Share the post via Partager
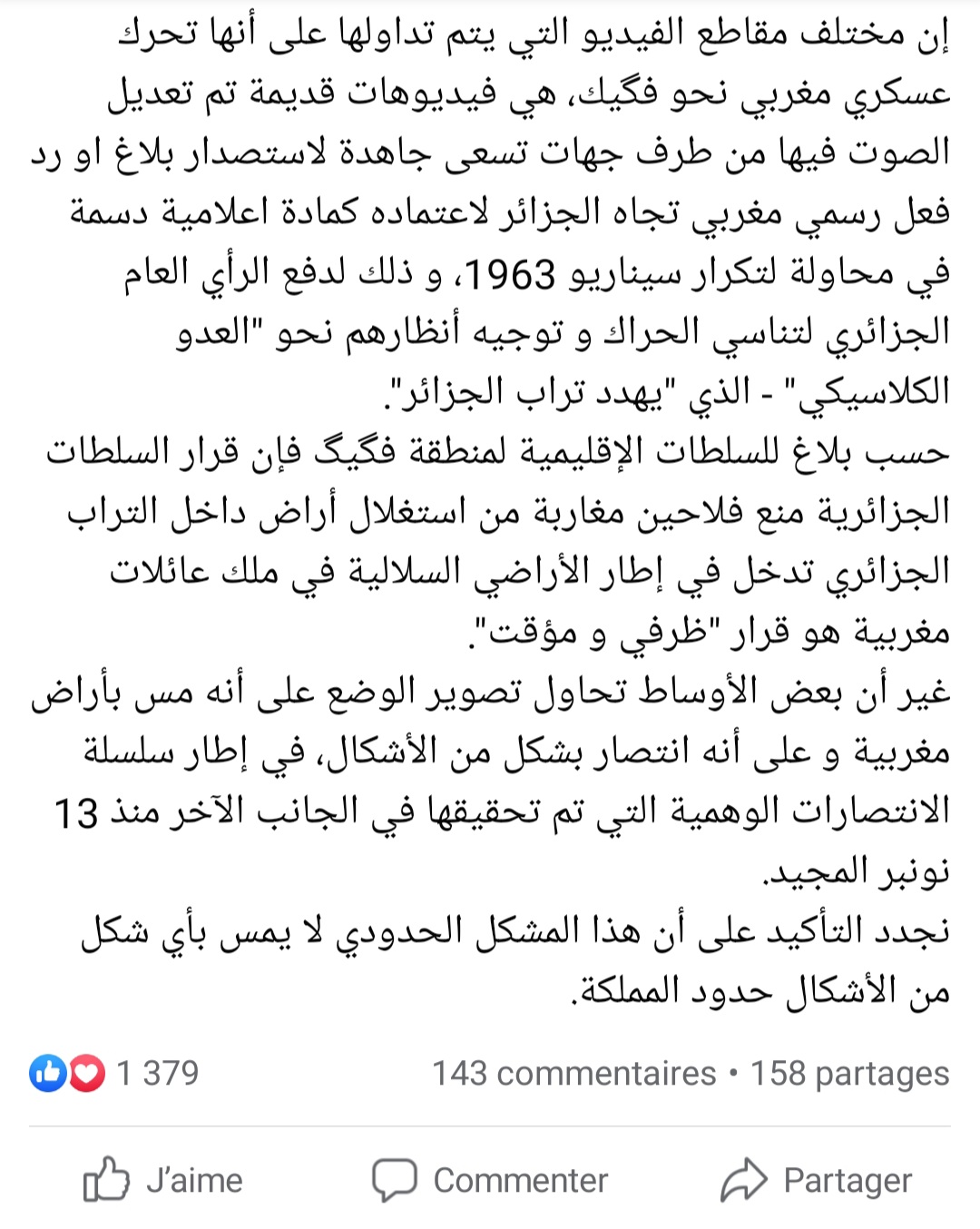The image size is (980, 1229). (817, 1180)
